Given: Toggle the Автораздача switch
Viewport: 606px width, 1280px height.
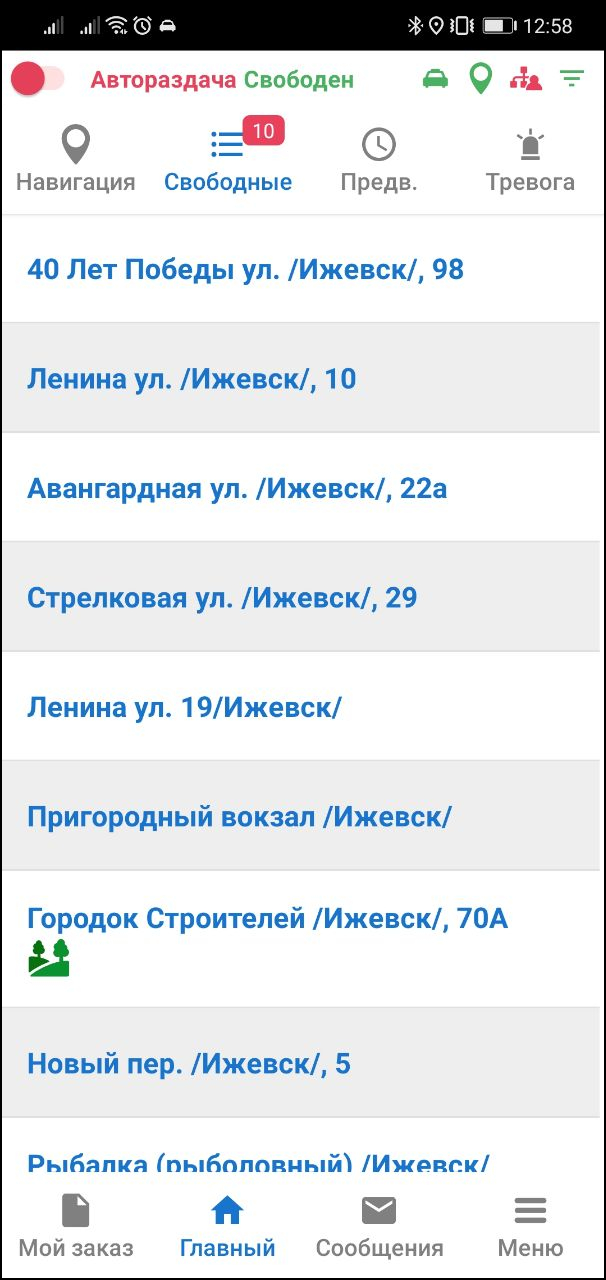Looking at the screenshot, I should pyautogui.click(x=37, y=79).
